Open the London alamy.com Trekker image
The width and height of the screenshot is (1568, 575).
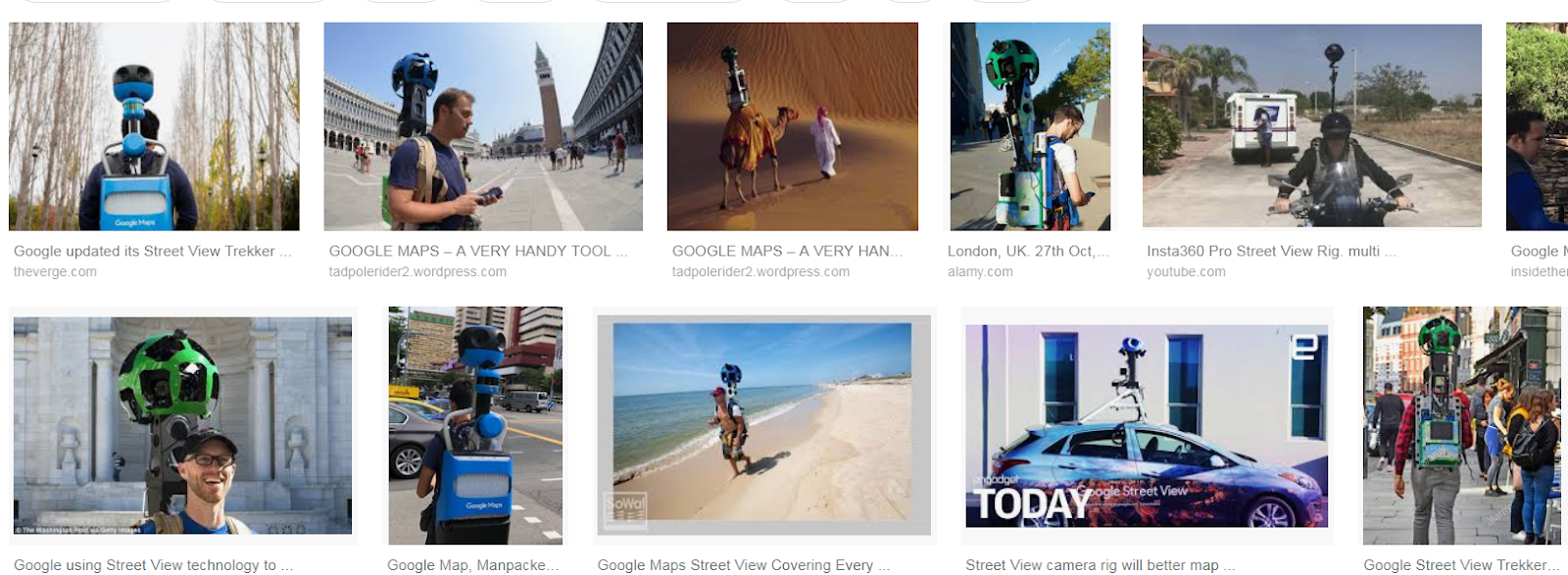click(1030, 127)
